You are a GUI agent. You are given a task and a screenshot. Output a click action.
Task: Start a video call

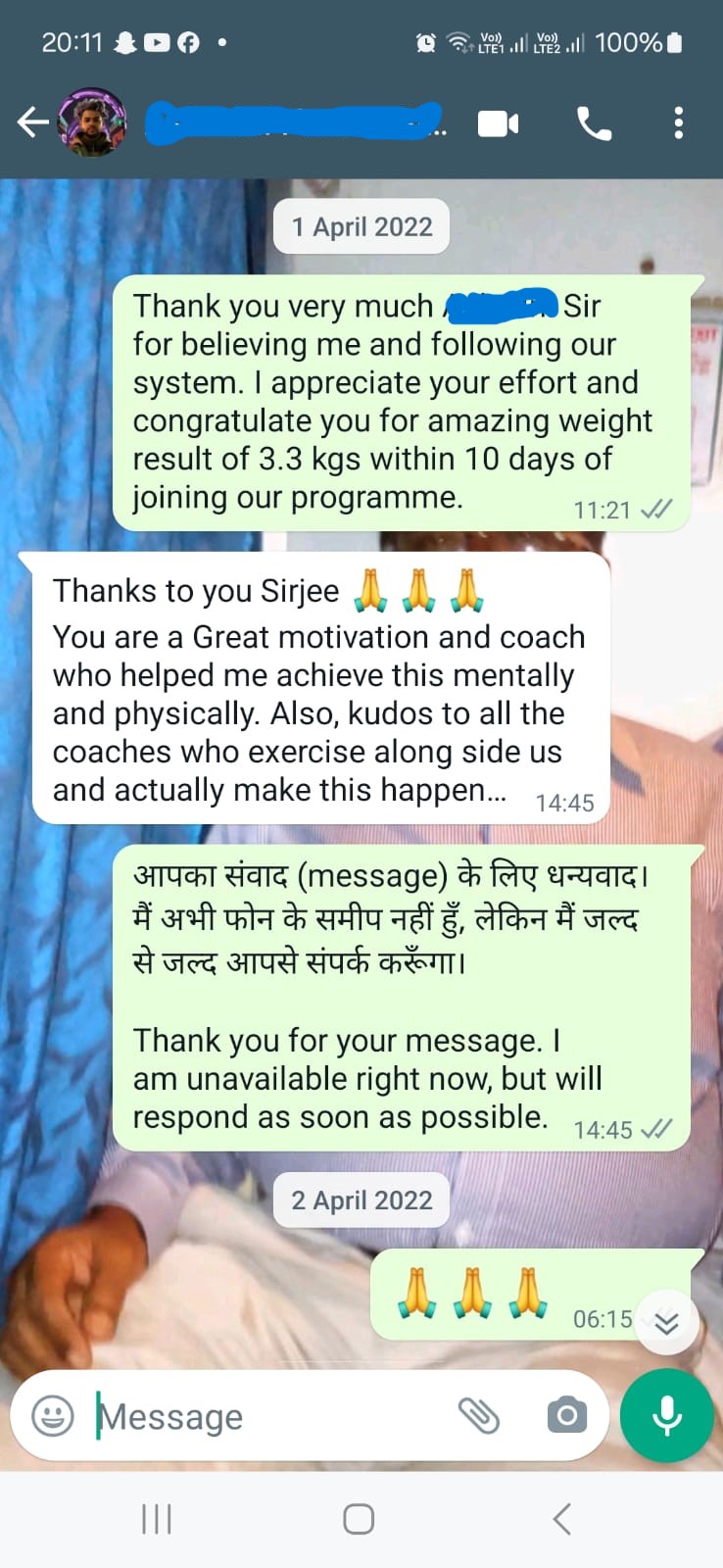coord(498,123)
